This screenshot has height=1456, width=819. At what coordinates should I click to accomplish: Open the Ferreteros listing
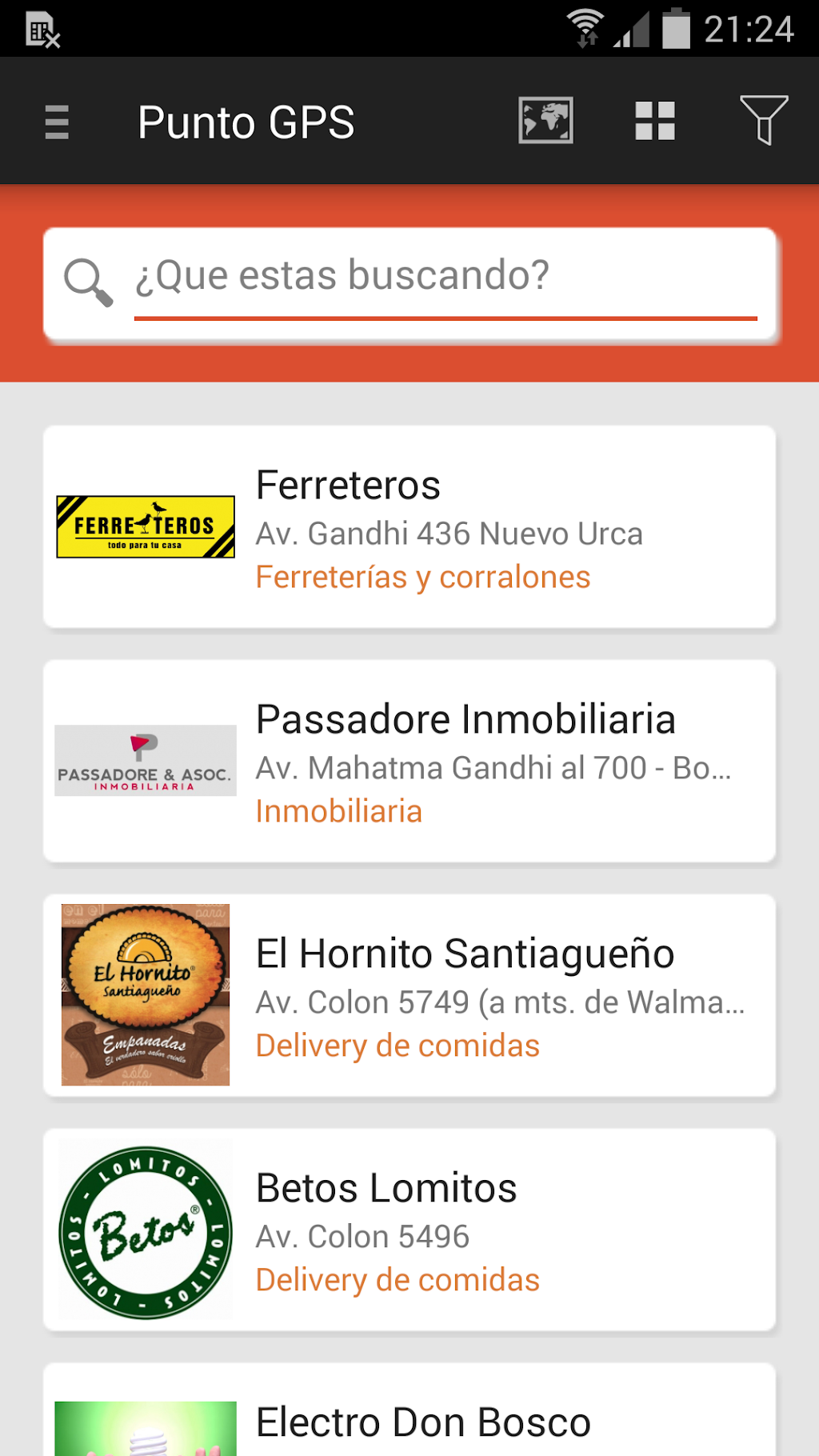point(409,526)
